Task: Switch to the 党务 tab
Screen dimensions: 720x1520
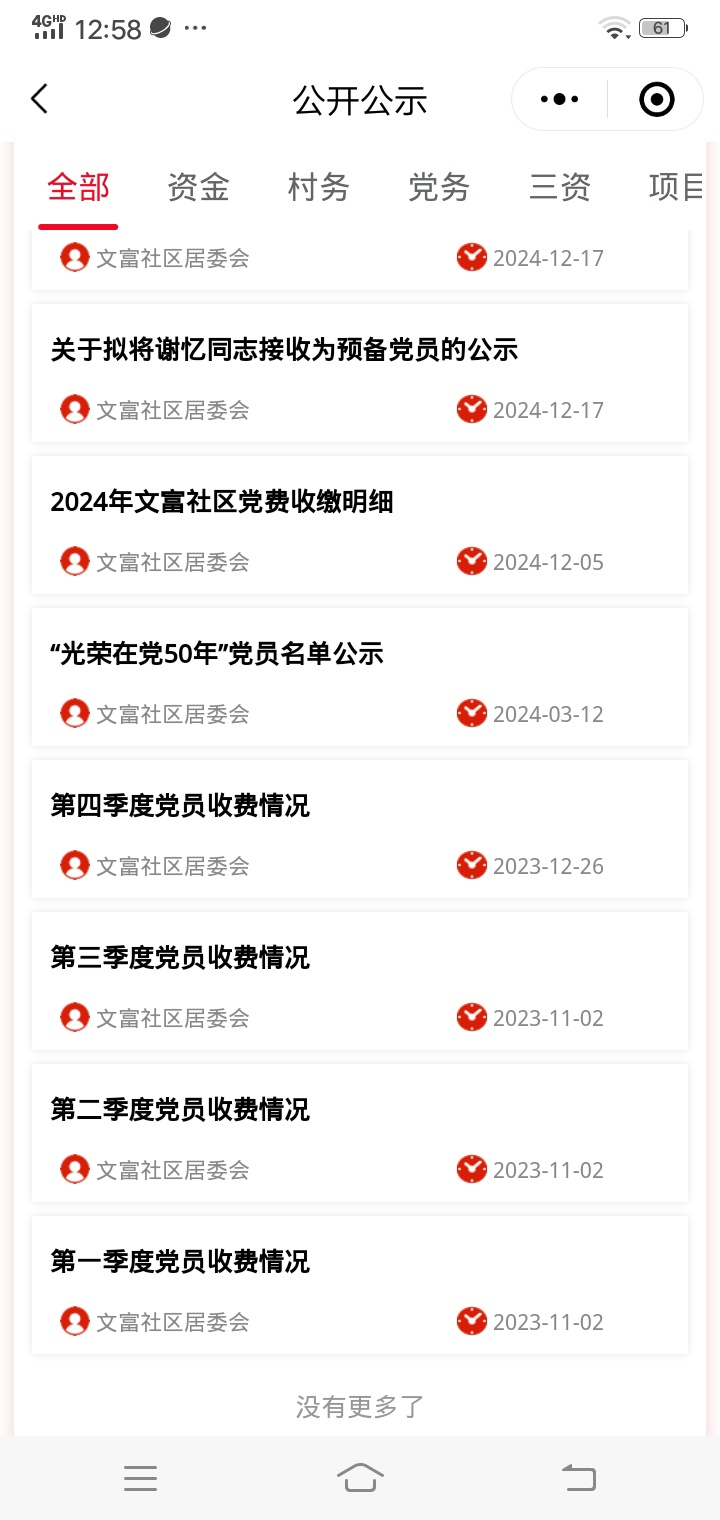Action: pos(438,187)
